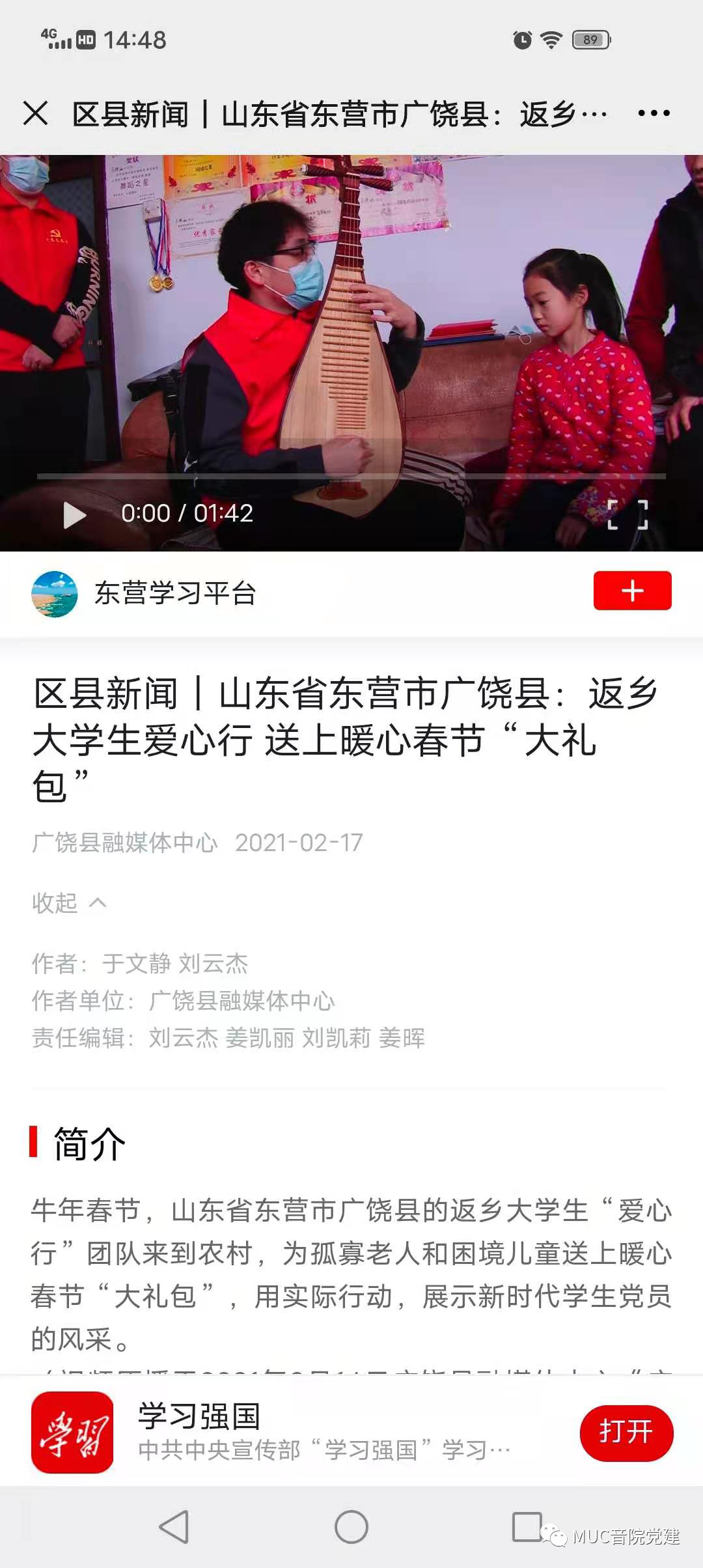703x1568 pixels.
Task: Open the 东营学习平台 profile
Action: (174, 593)
